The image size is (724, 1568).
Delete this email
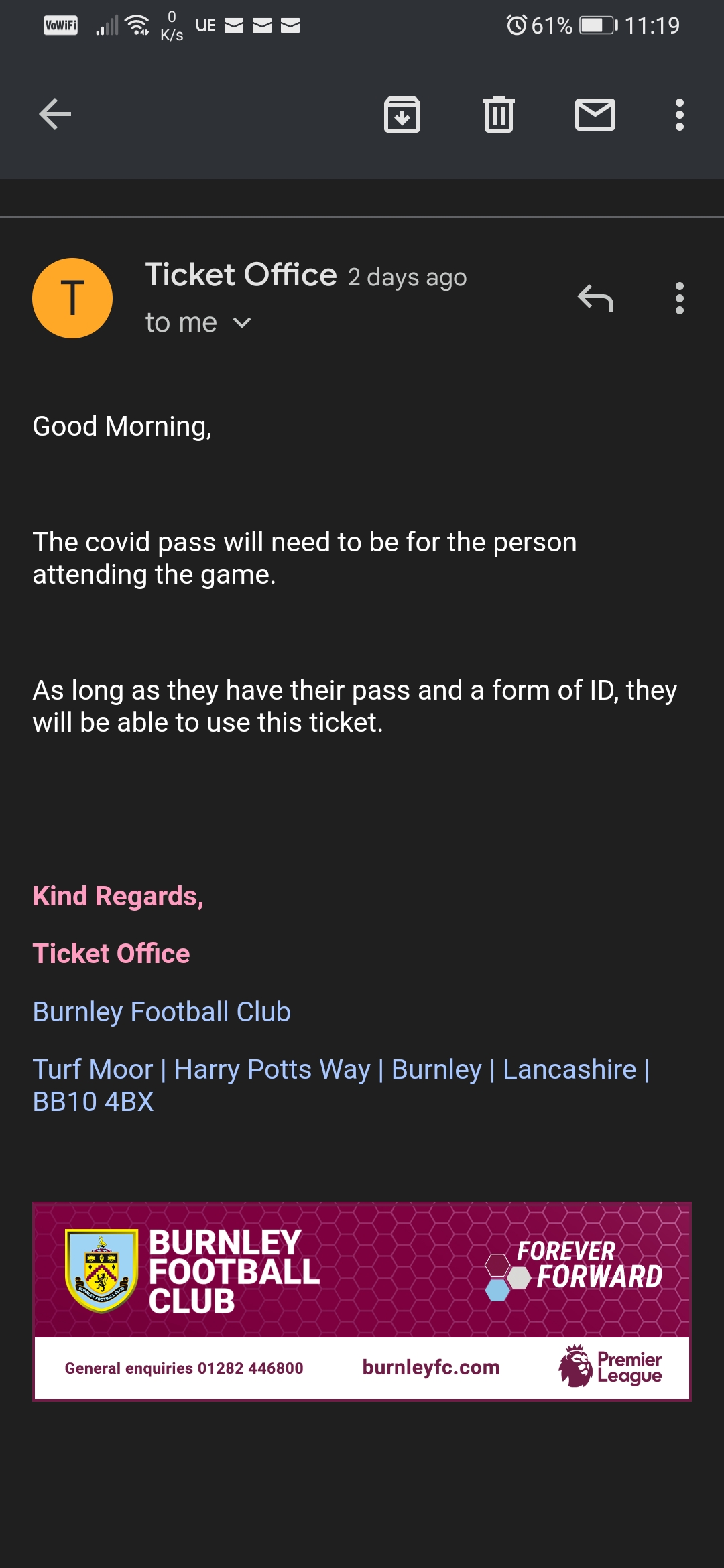coord(498,115)
